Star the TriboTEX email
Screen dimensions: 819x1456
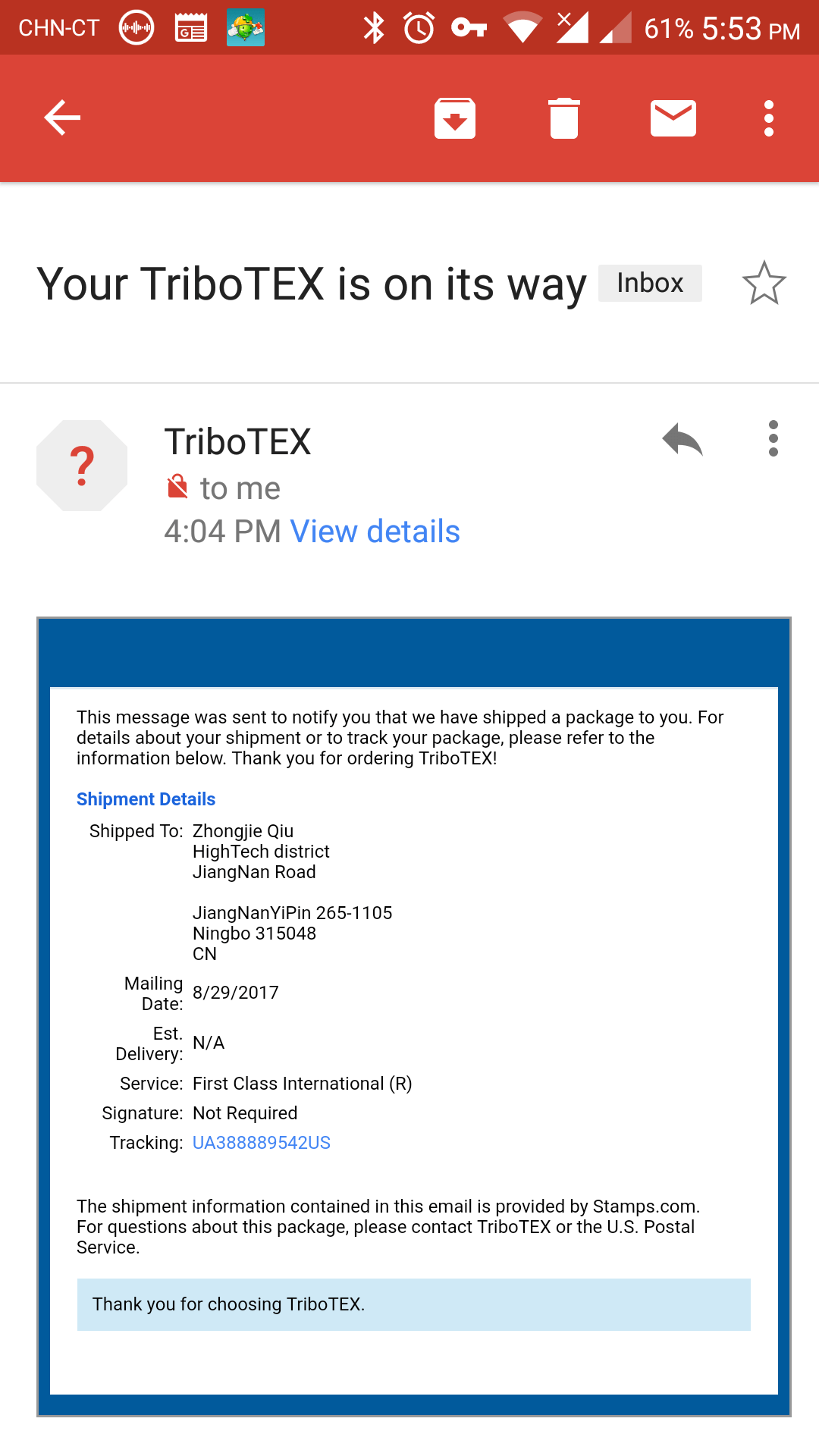[764, 283]
